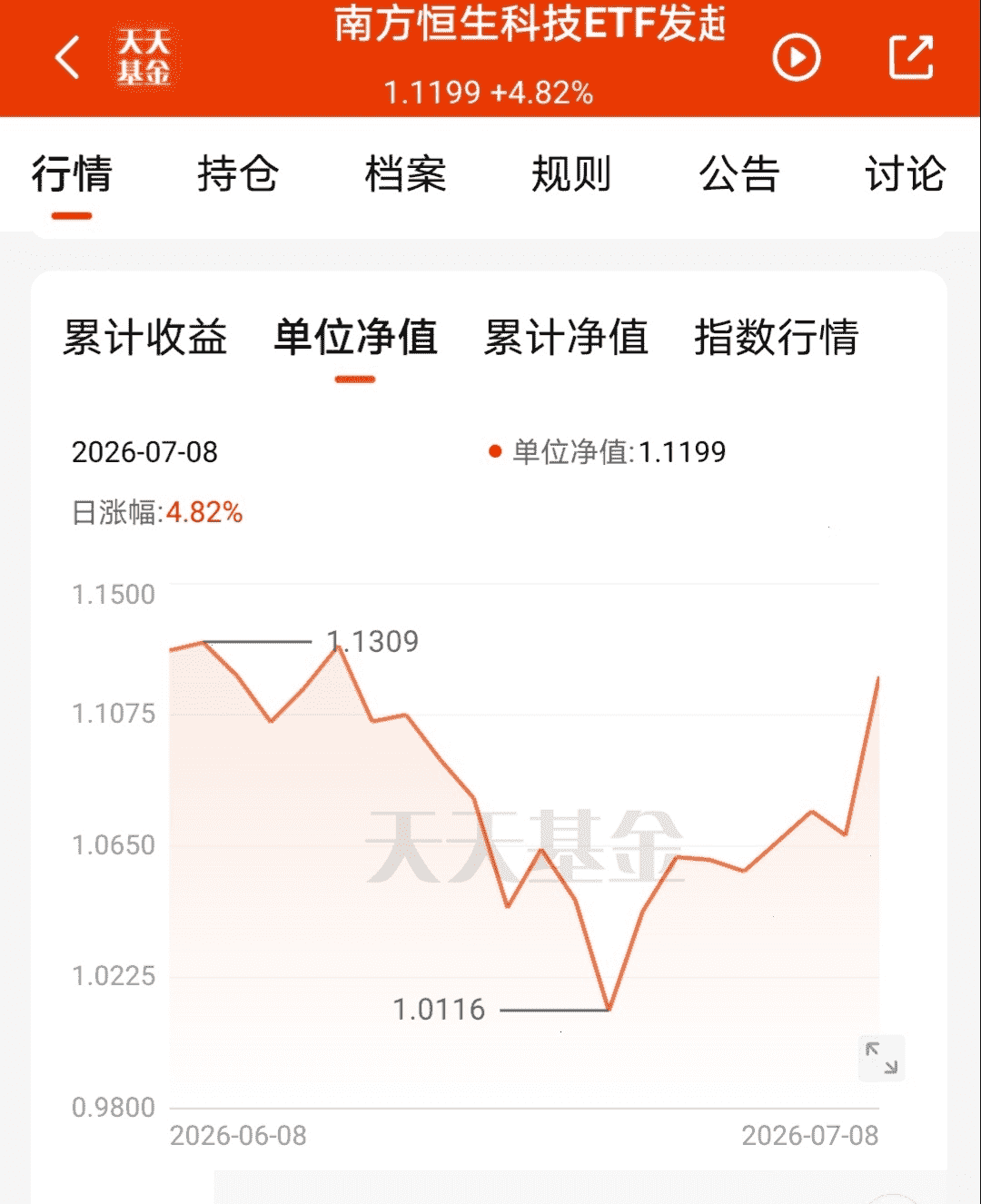Open the 档案 tab

[405, 174]
